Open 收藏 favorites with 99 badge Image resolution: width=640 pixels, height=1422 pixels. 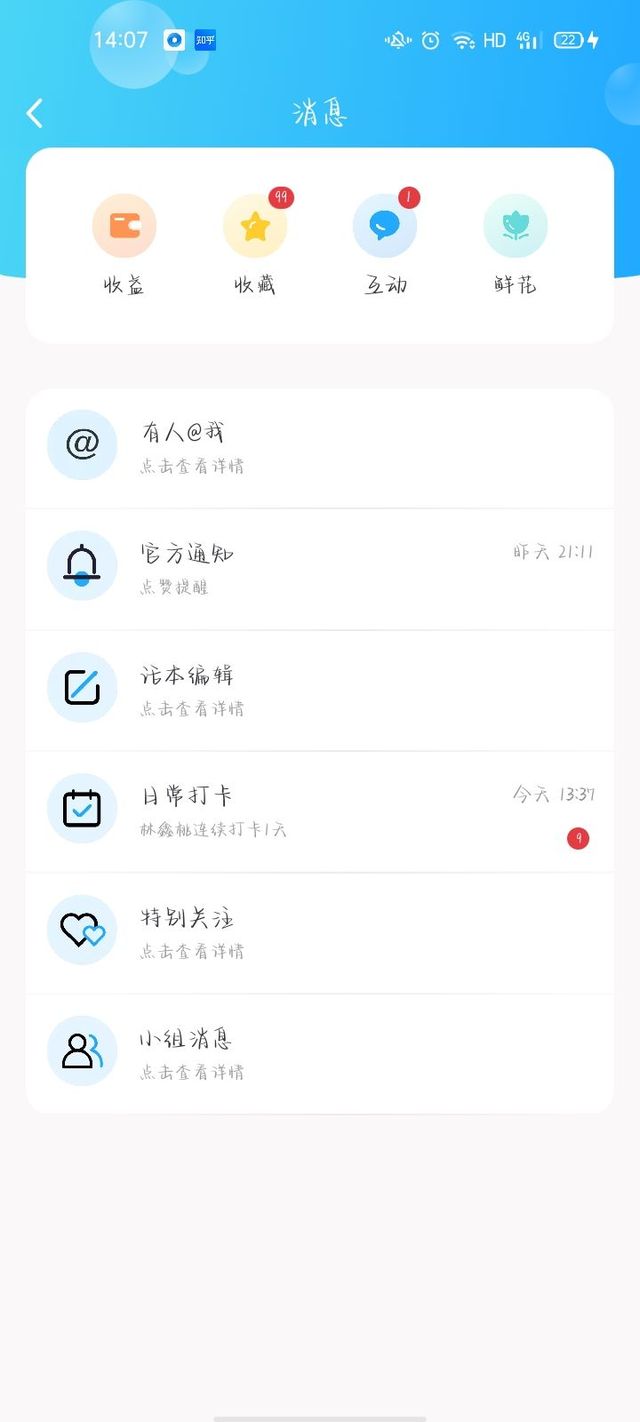255,245
